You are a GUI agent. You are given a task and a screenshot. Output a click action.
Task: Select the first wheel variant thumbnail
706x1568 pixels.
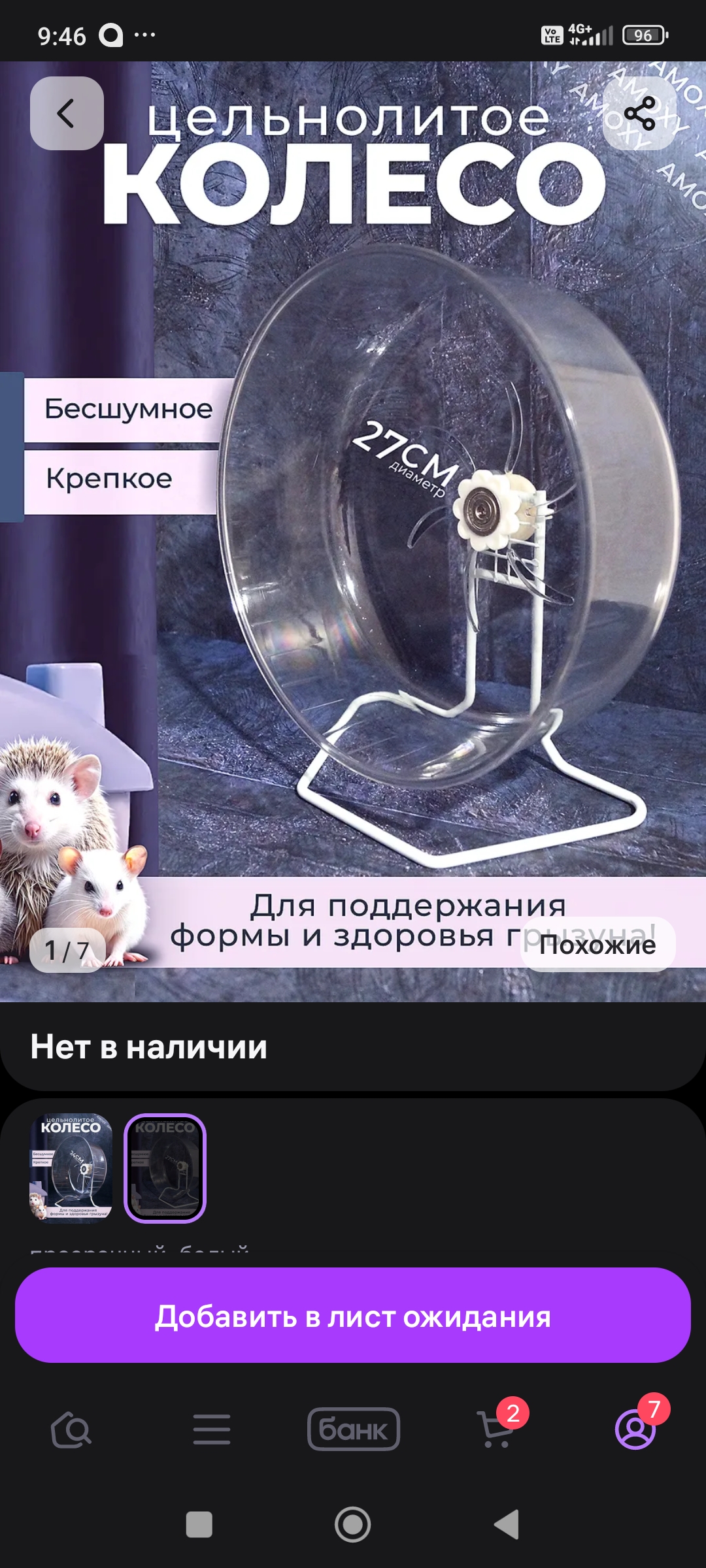tap(71, 1168)
